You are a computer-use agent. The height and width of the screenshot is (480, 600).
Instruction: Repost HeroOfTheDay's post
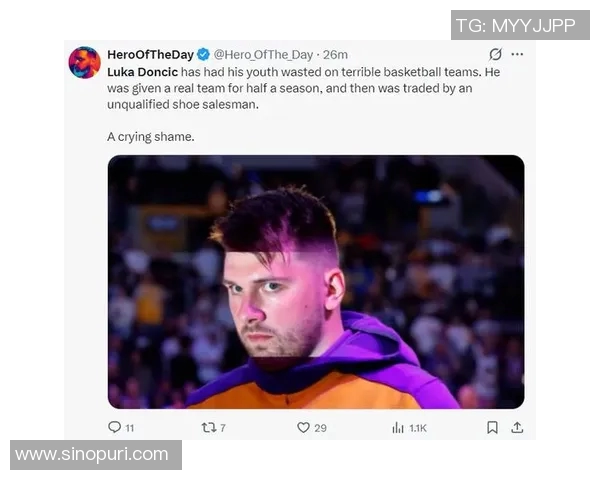[x=209, y=427]
